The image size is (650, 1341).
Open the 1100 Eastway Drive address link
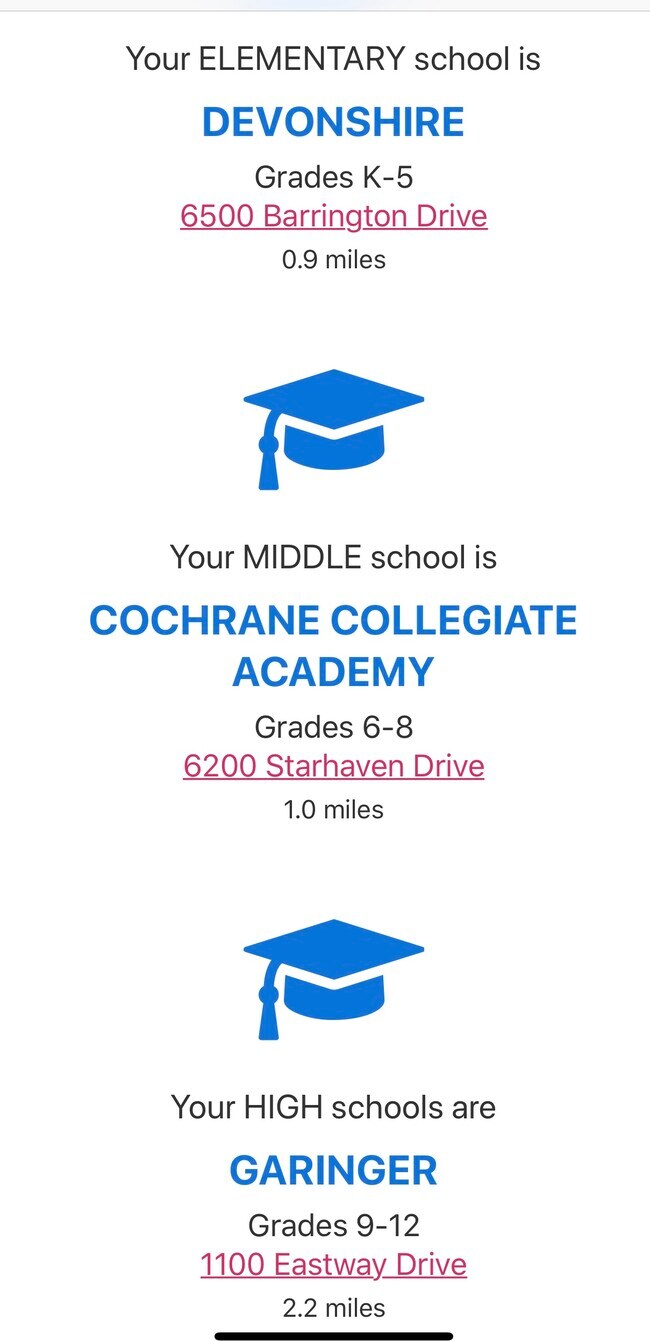click(x=333, y=1264)
